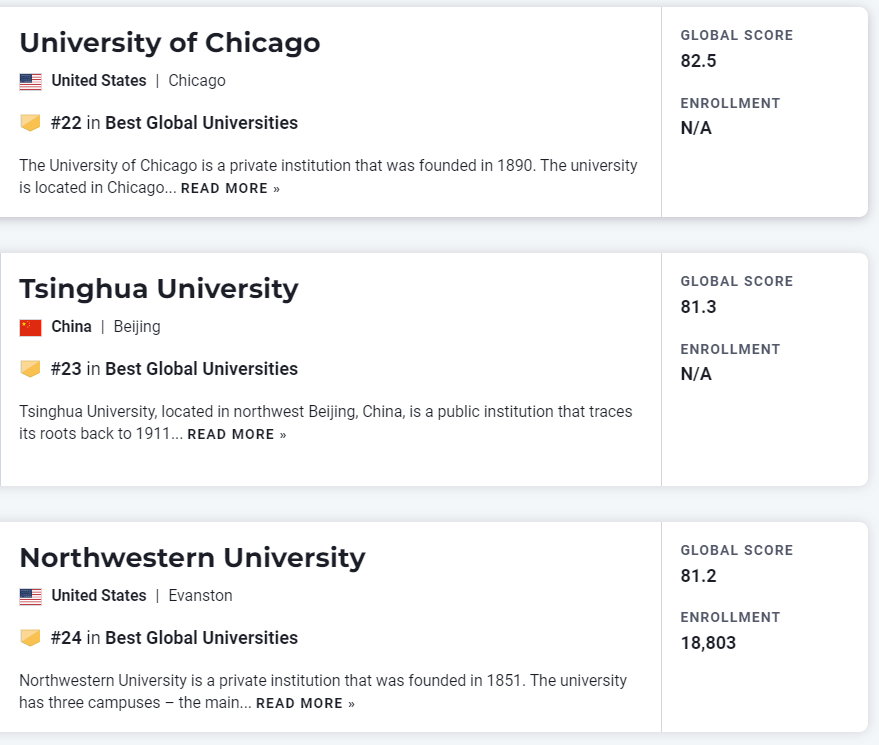
Task: Open the University of Chicago profile
Action: [x=169, y=43]
